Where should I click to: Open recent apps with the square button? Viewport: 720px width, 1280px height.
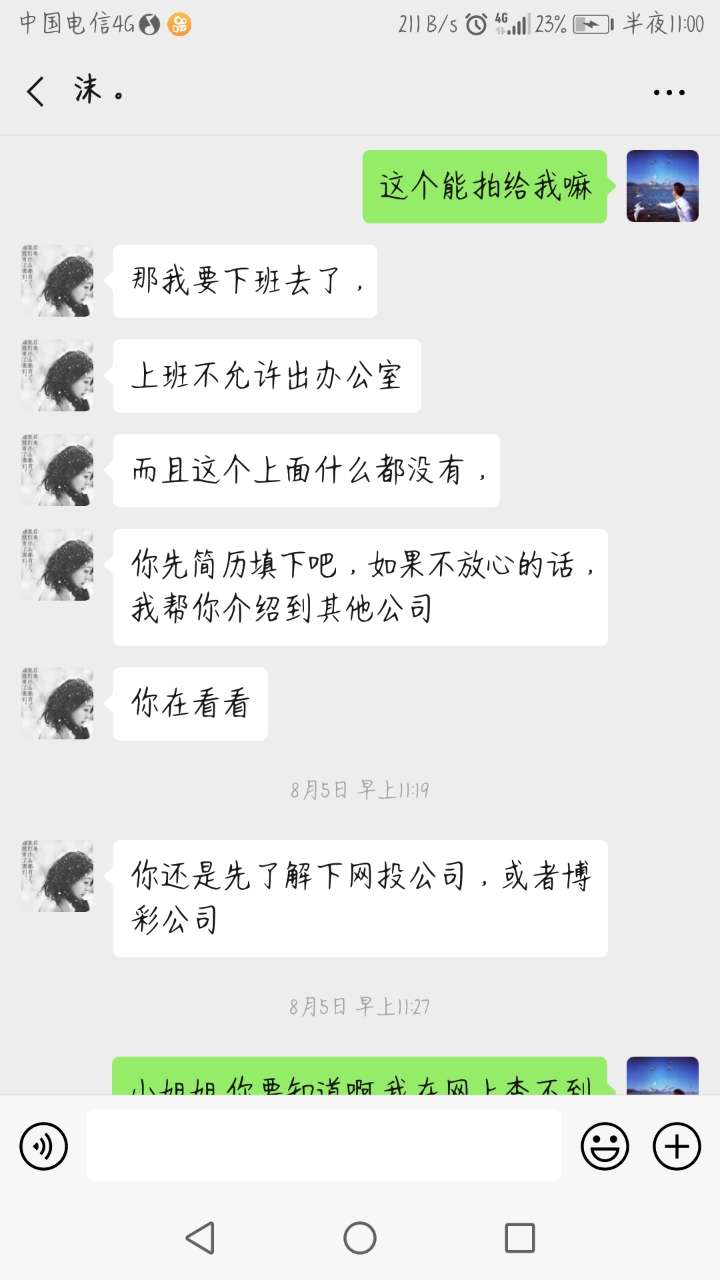[519, 1238]
